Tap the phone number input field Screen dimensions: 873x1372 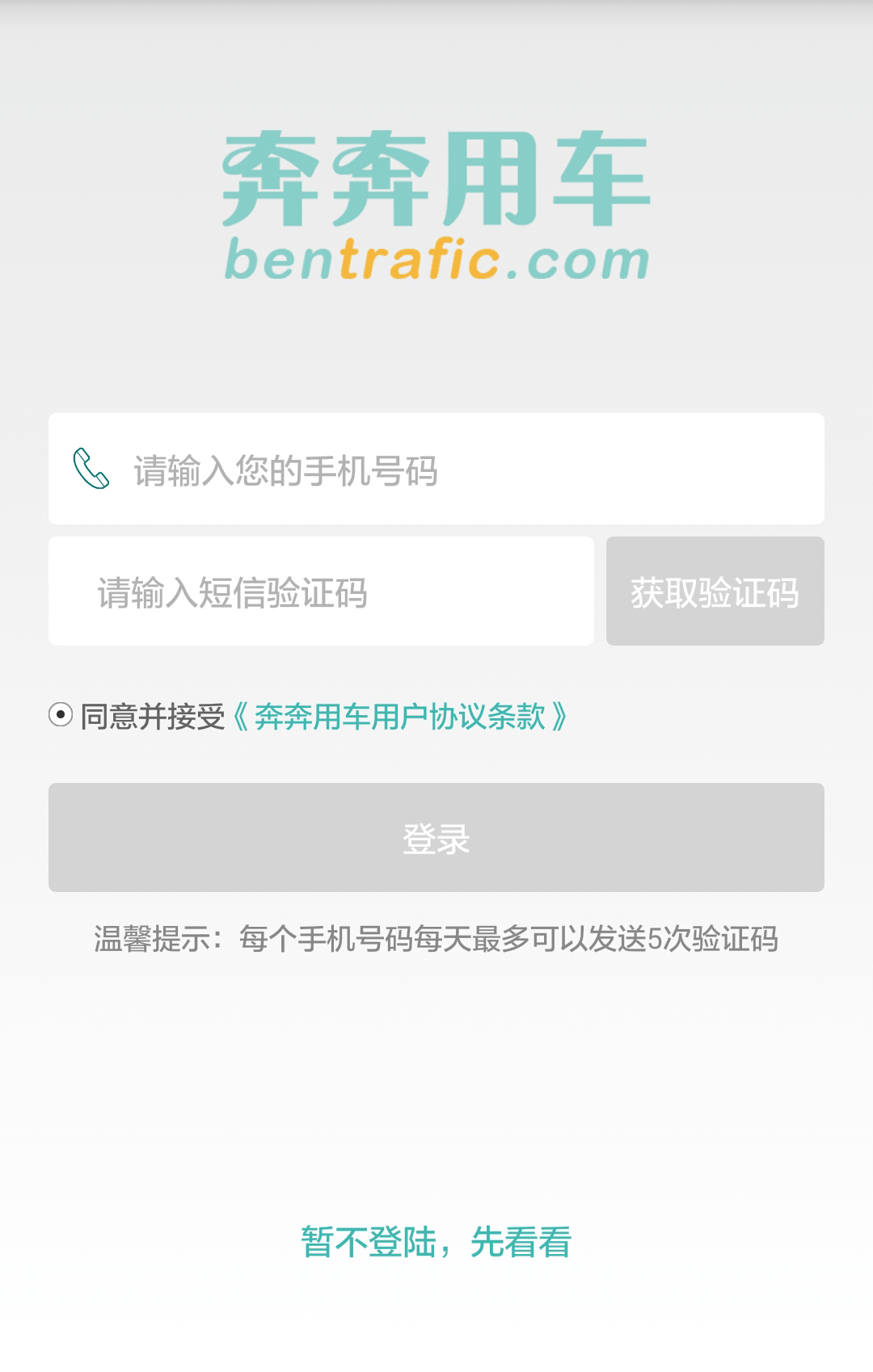(x=469, y=469)
